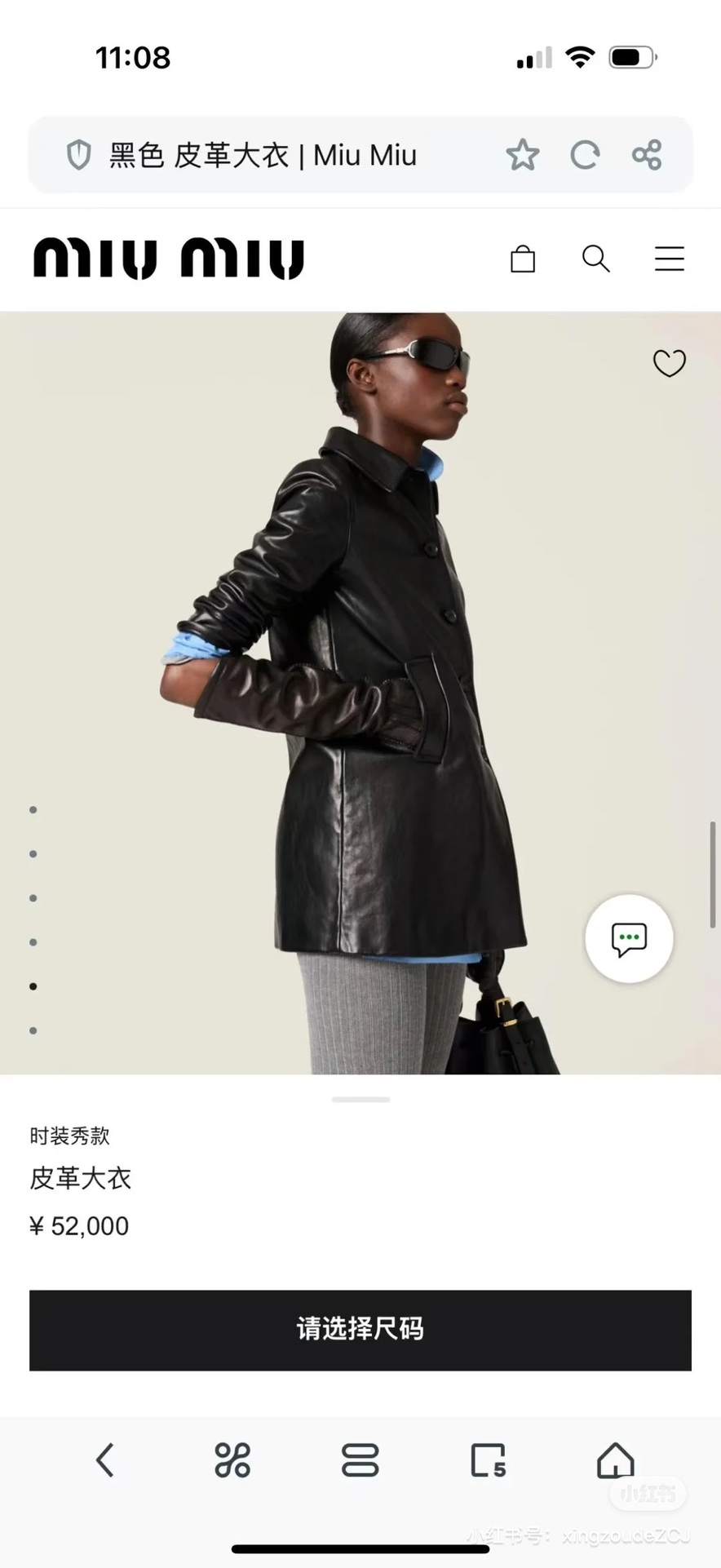
Task: View the five open tabs
Action: [488, 1460]
